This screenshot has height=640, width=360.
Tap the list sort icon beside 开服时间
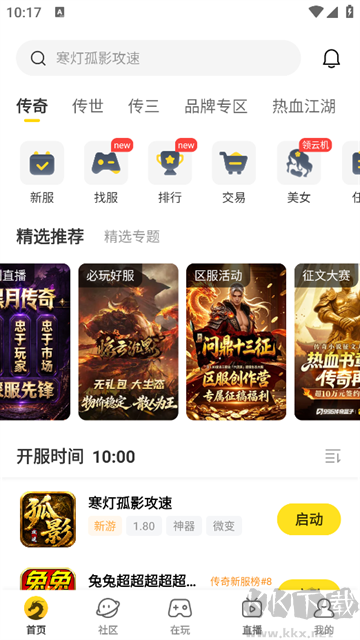[333, 456]
